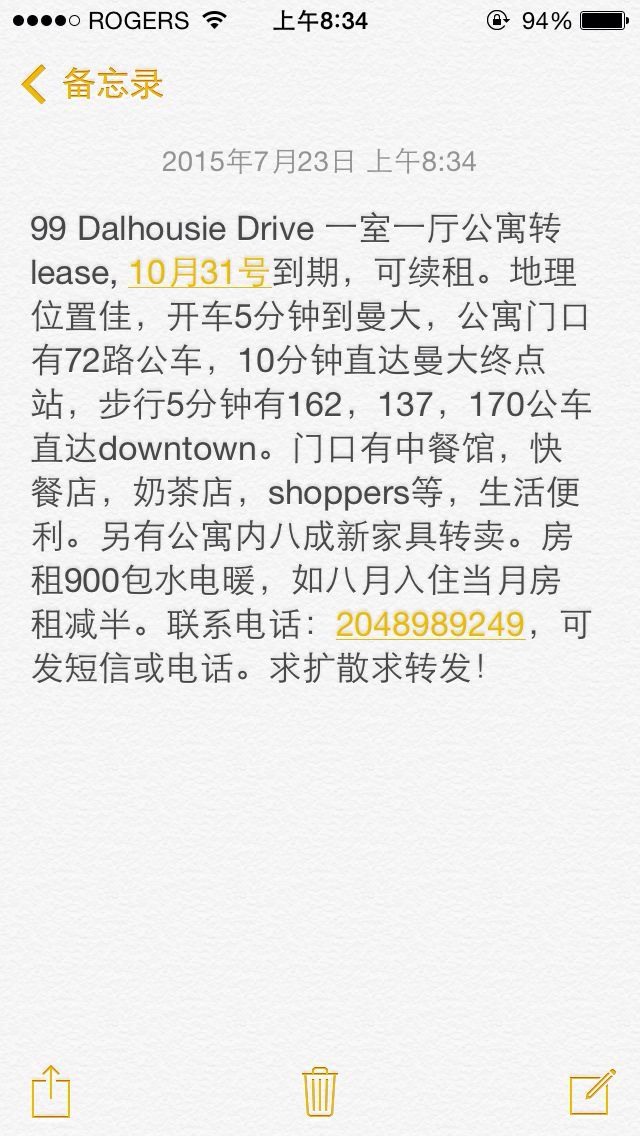This screenshot has width=640, height=1136.
Task: Compose a new note
Action: tap(592, 1091)
